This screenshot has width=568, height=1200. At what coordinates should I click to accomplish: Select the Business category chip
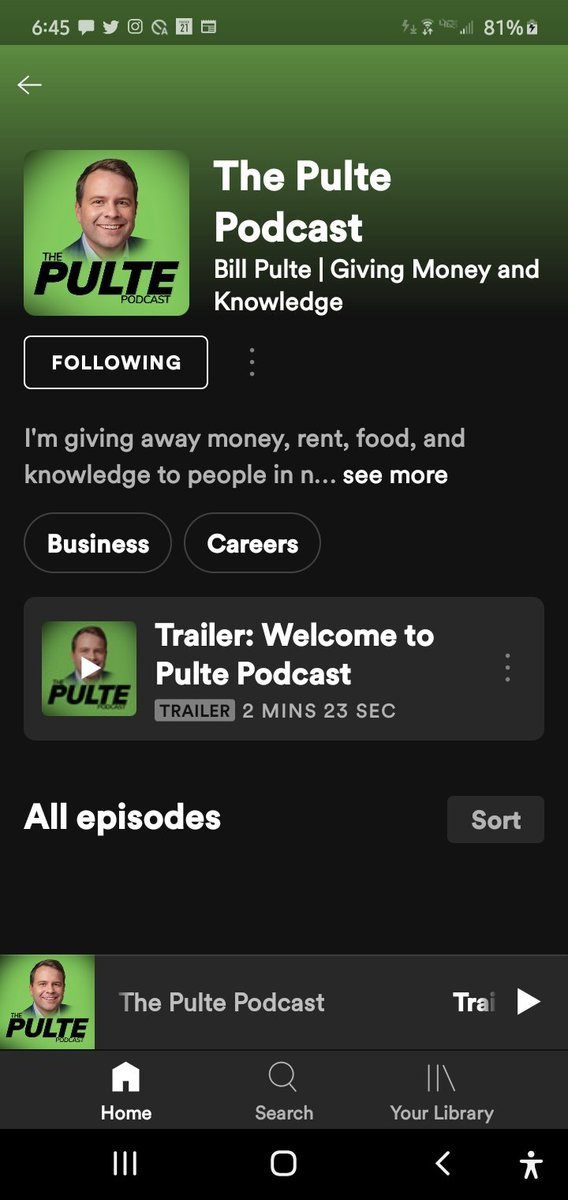coord(98,543)
